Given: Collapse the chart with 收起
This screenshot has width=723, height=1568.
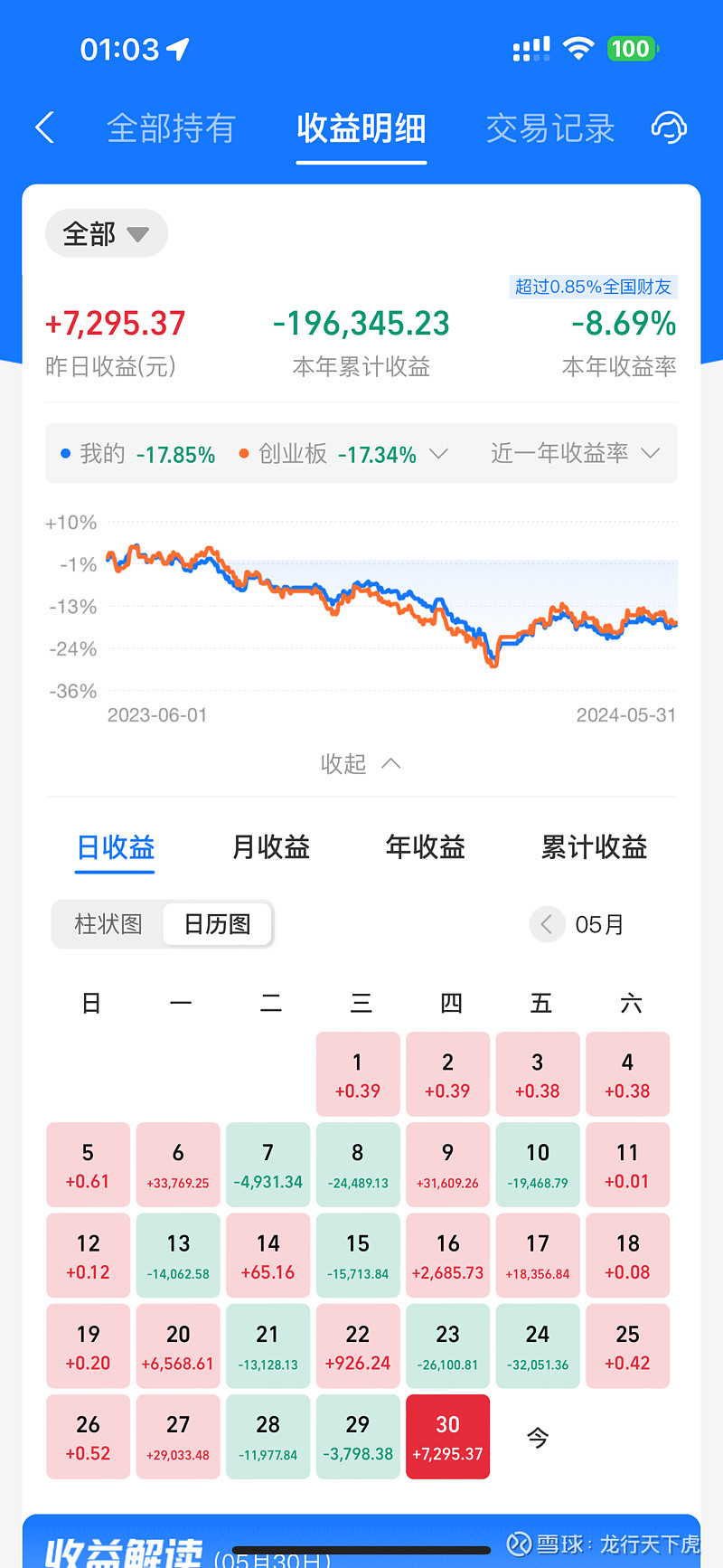Looking at the screenshot, I should click(x=361, y=763).
